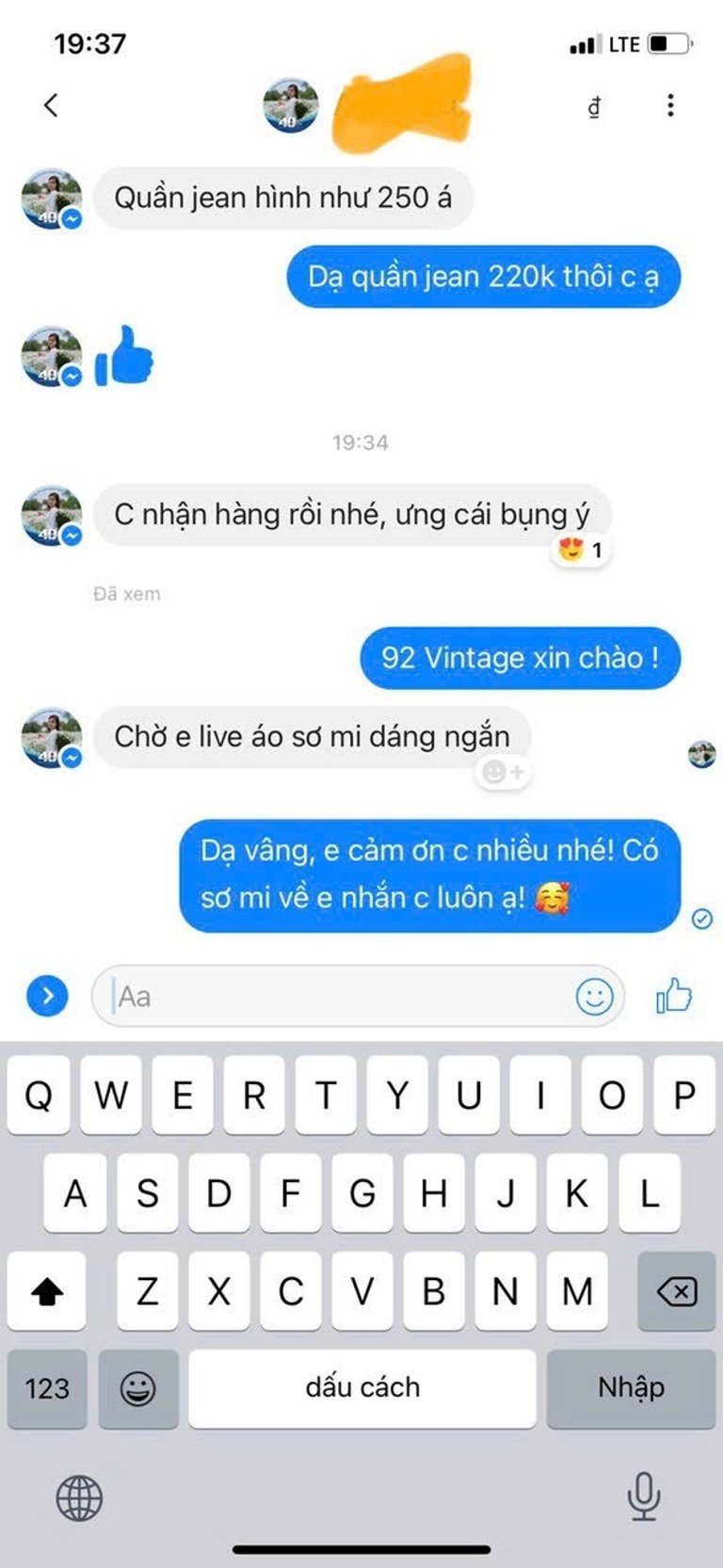Open the emoji picker in message field
The width and height of the screenshot is (723, 1568).
[594, 996]
